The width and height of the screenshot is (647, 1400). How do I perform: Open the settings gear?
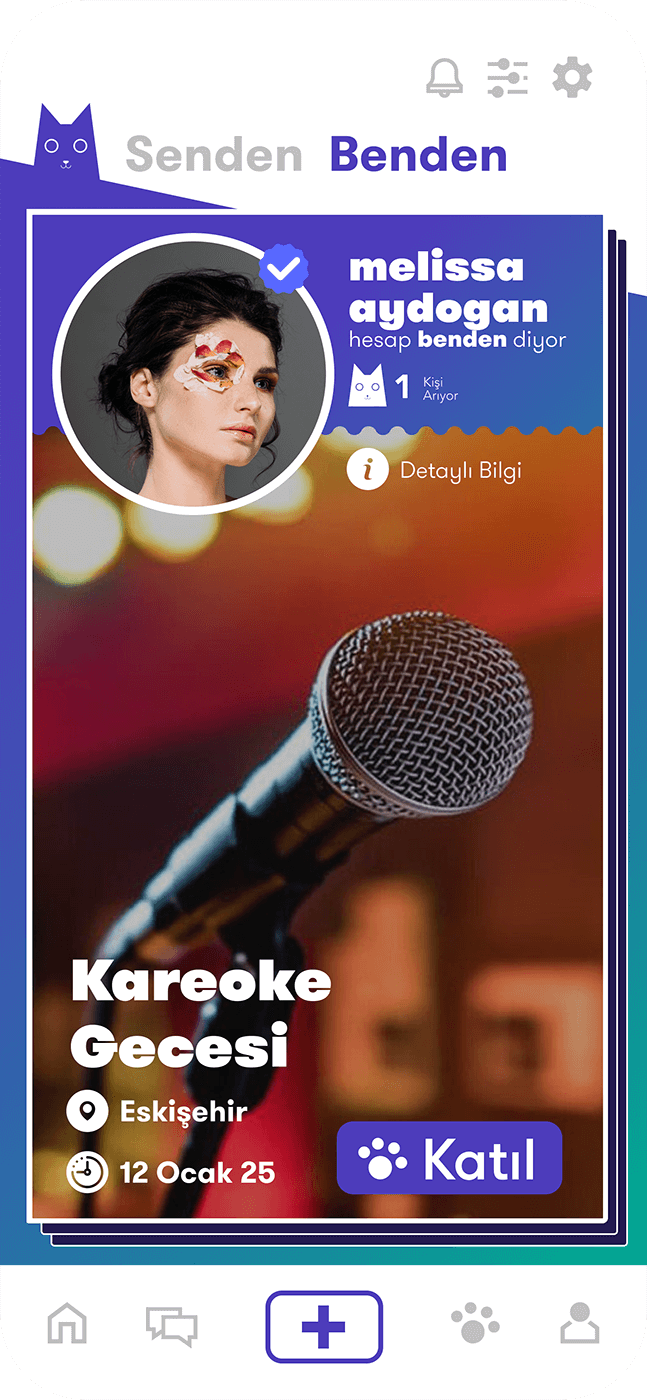tap(572, 77)
